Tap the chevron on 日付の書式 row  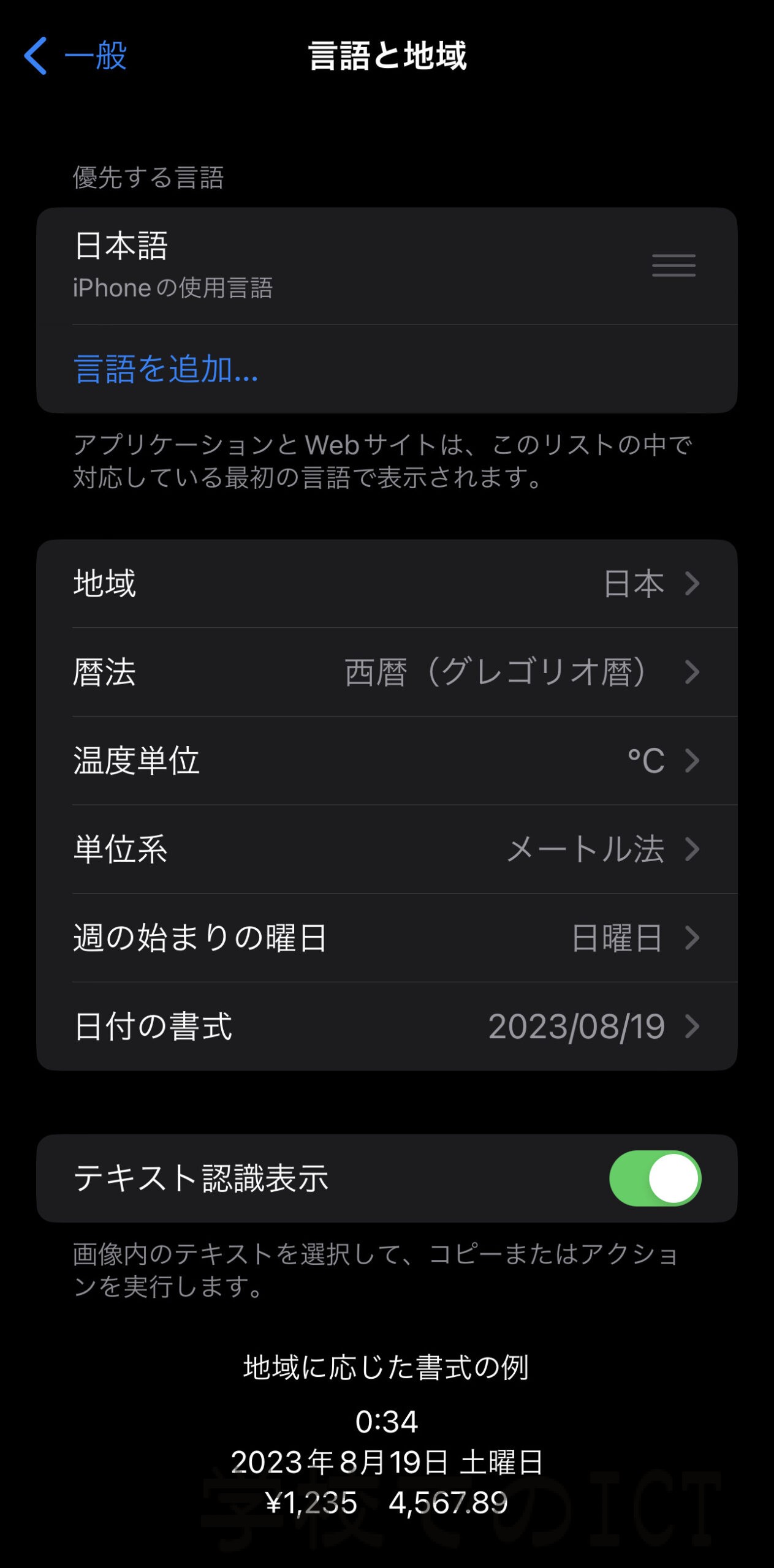pyautogui.click(x=694, y=1026)
